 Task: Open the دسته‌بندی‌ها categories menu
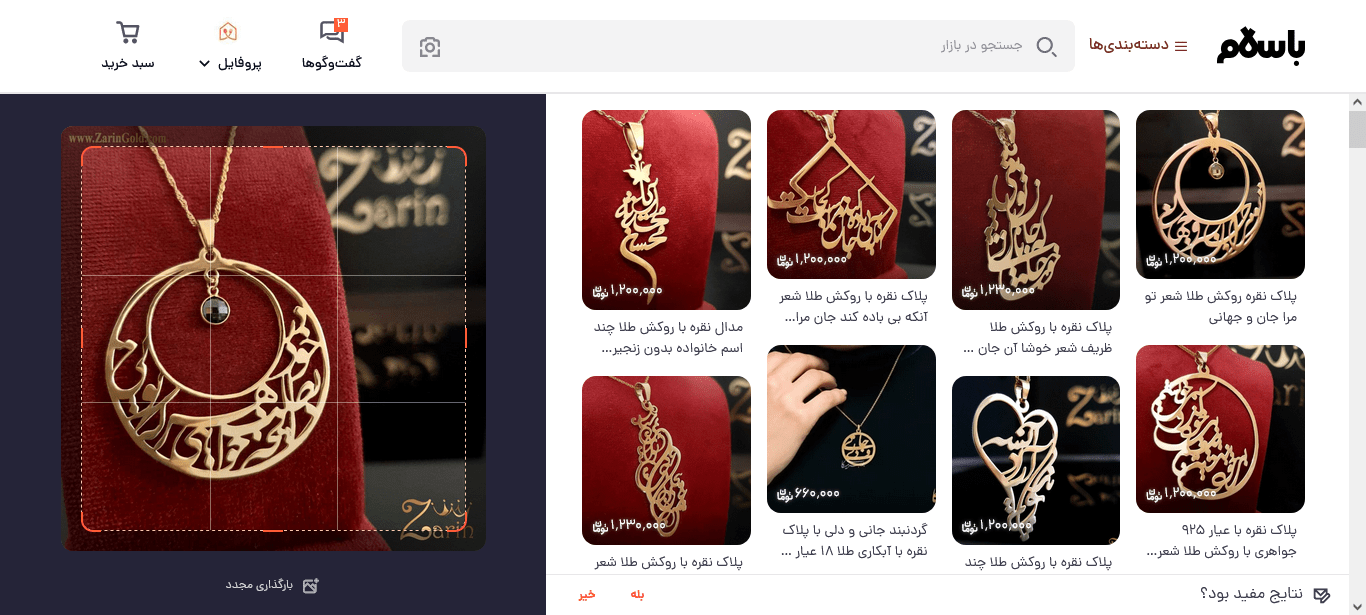coord(1138,45)
